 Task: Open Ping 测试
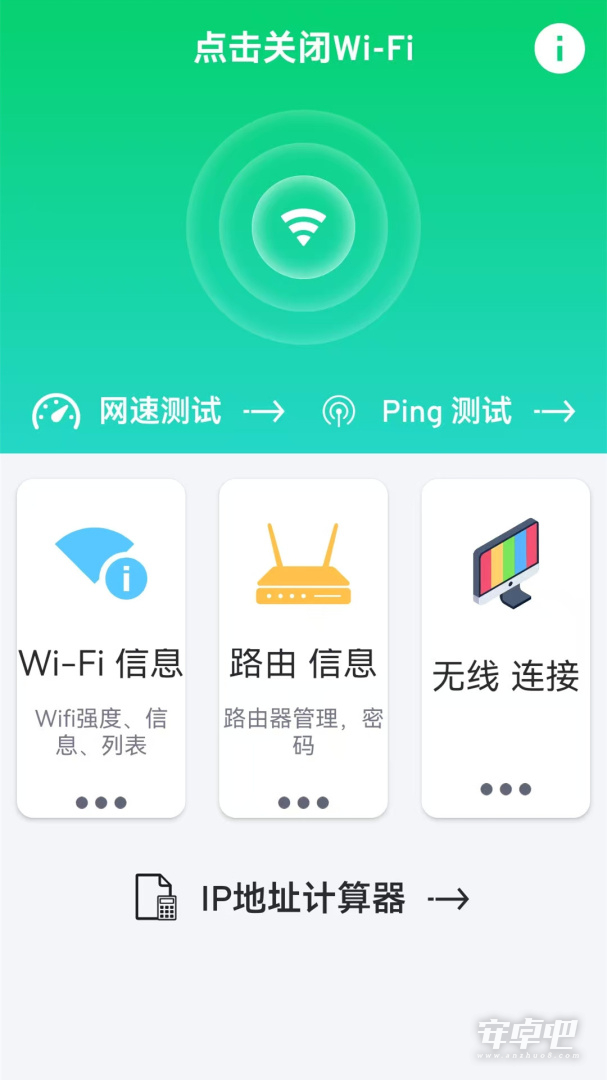coord(449,411)
